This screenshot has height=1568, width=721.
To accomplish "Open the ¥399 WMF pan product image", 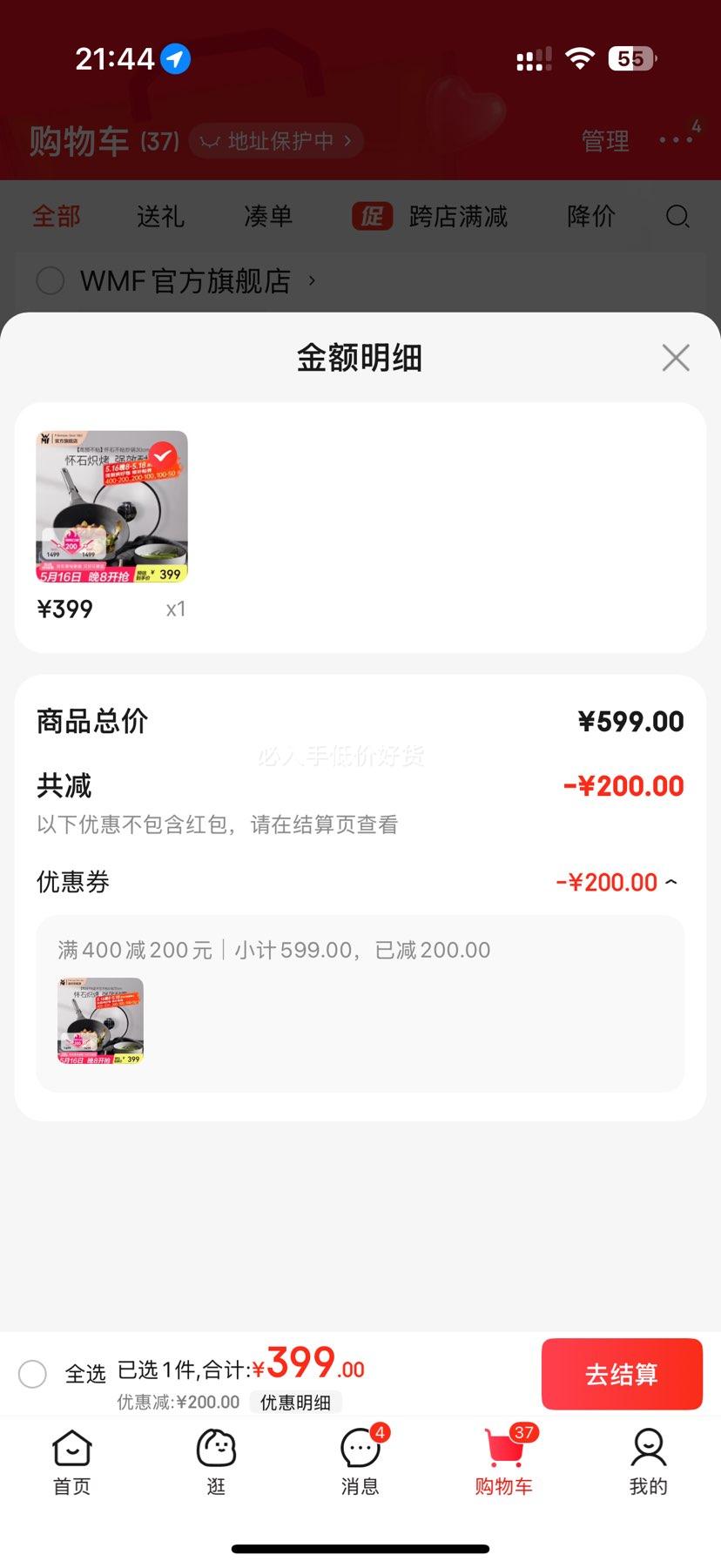I will pos(111,507).
